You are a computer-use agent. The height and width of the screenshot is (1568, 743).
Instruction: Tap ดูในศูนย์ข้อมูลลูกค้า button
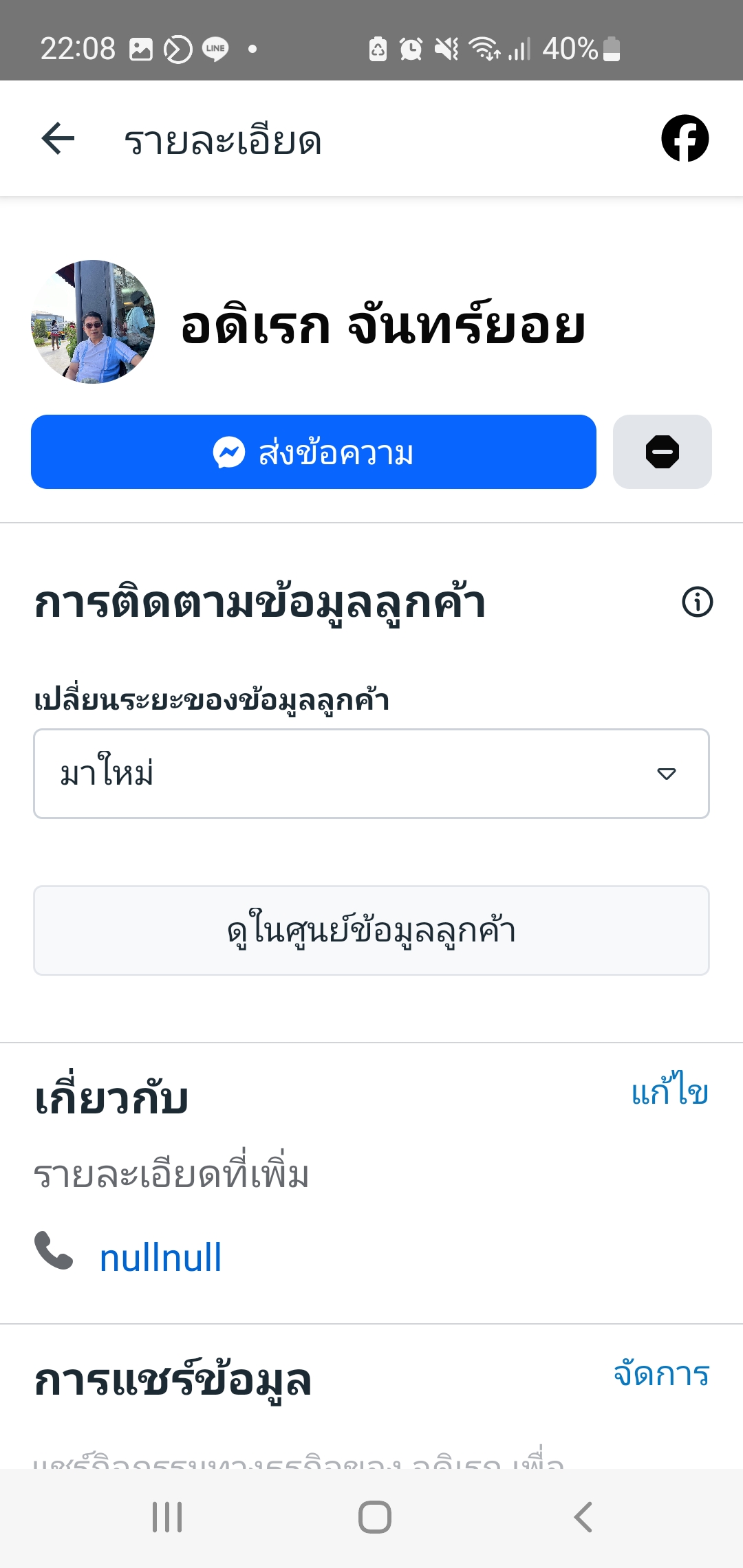(x=371, y=930)
